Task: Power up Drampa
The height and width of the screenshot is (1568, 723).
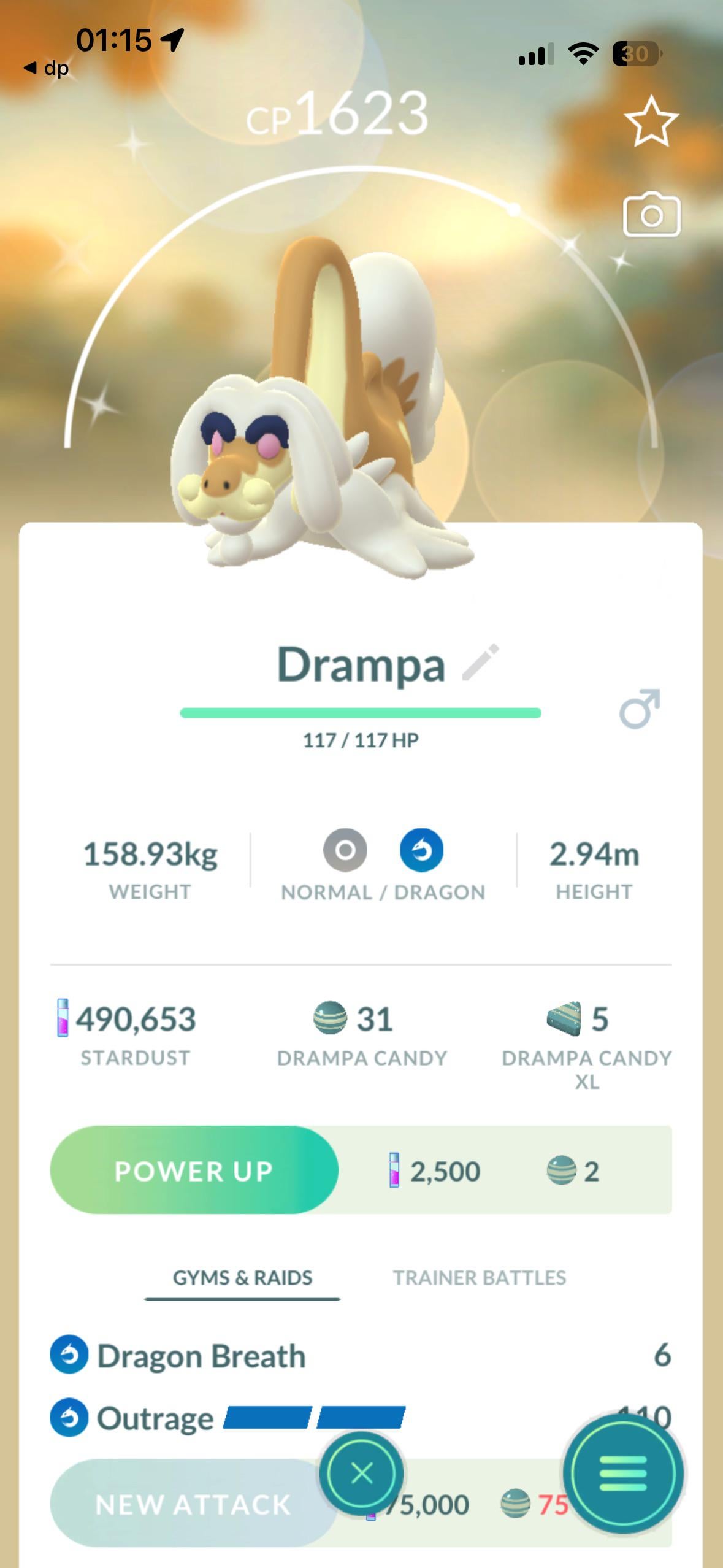Action: tap(194, 1170)
